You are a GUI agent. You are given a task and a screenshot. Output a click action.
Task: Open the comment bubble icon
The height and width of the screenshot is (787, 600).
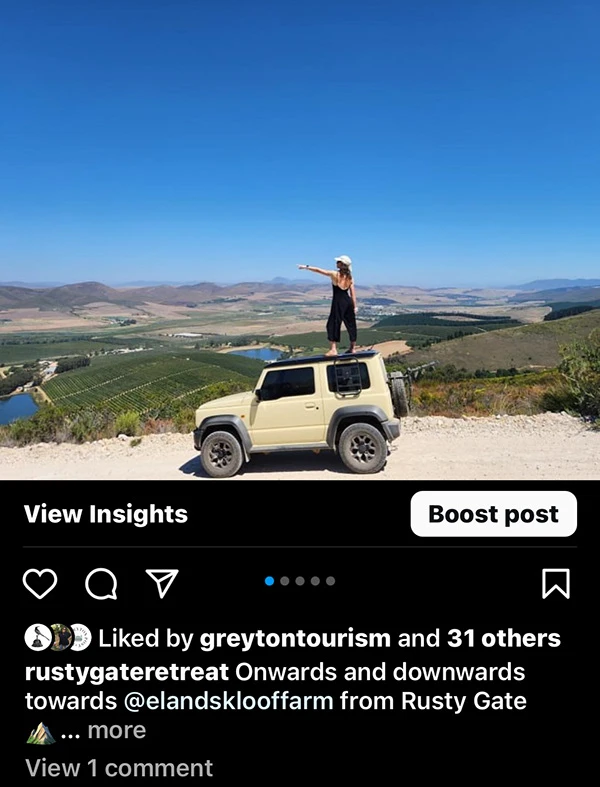[x=101, y=583]
